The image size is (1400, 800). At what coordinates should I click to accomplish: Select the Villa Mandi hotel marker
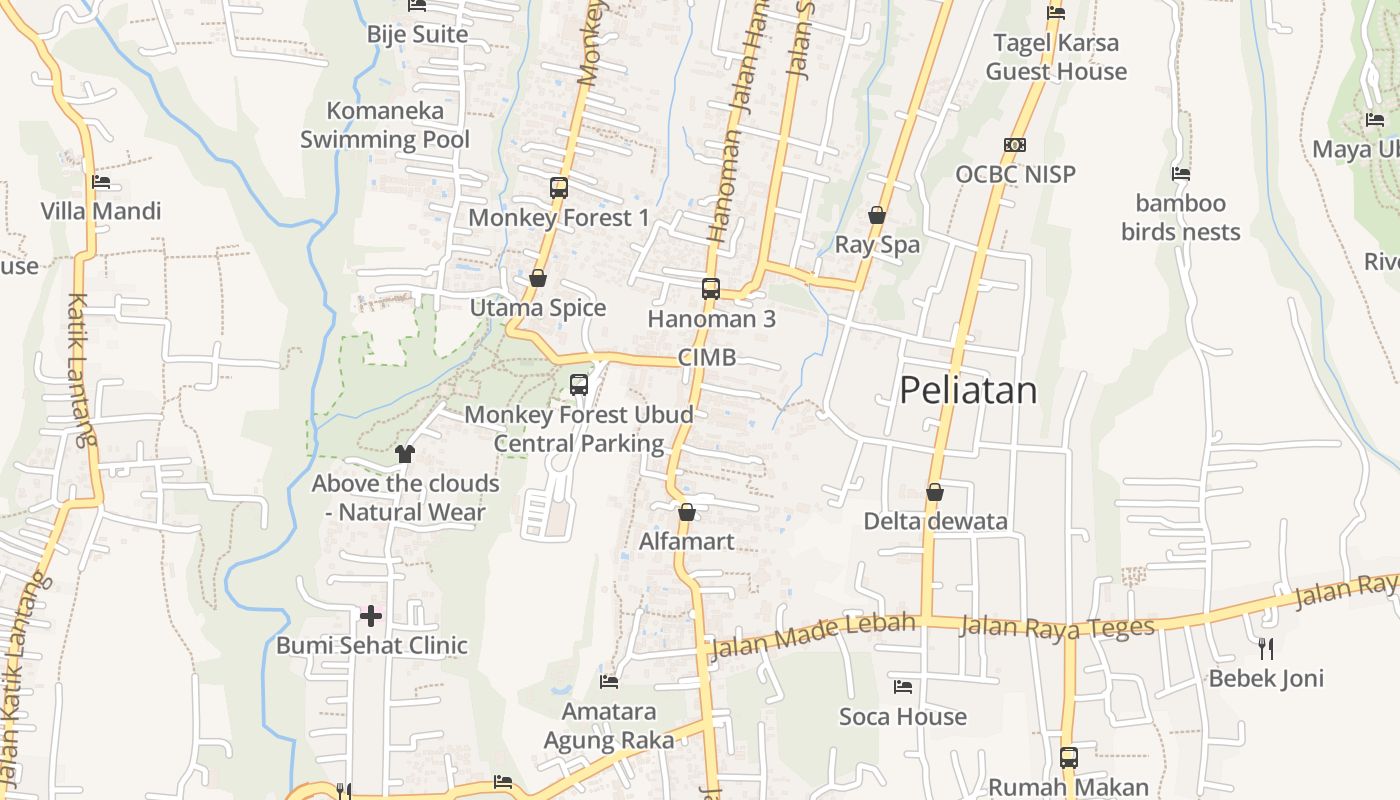pyautogui.click(x=100, y=182)
